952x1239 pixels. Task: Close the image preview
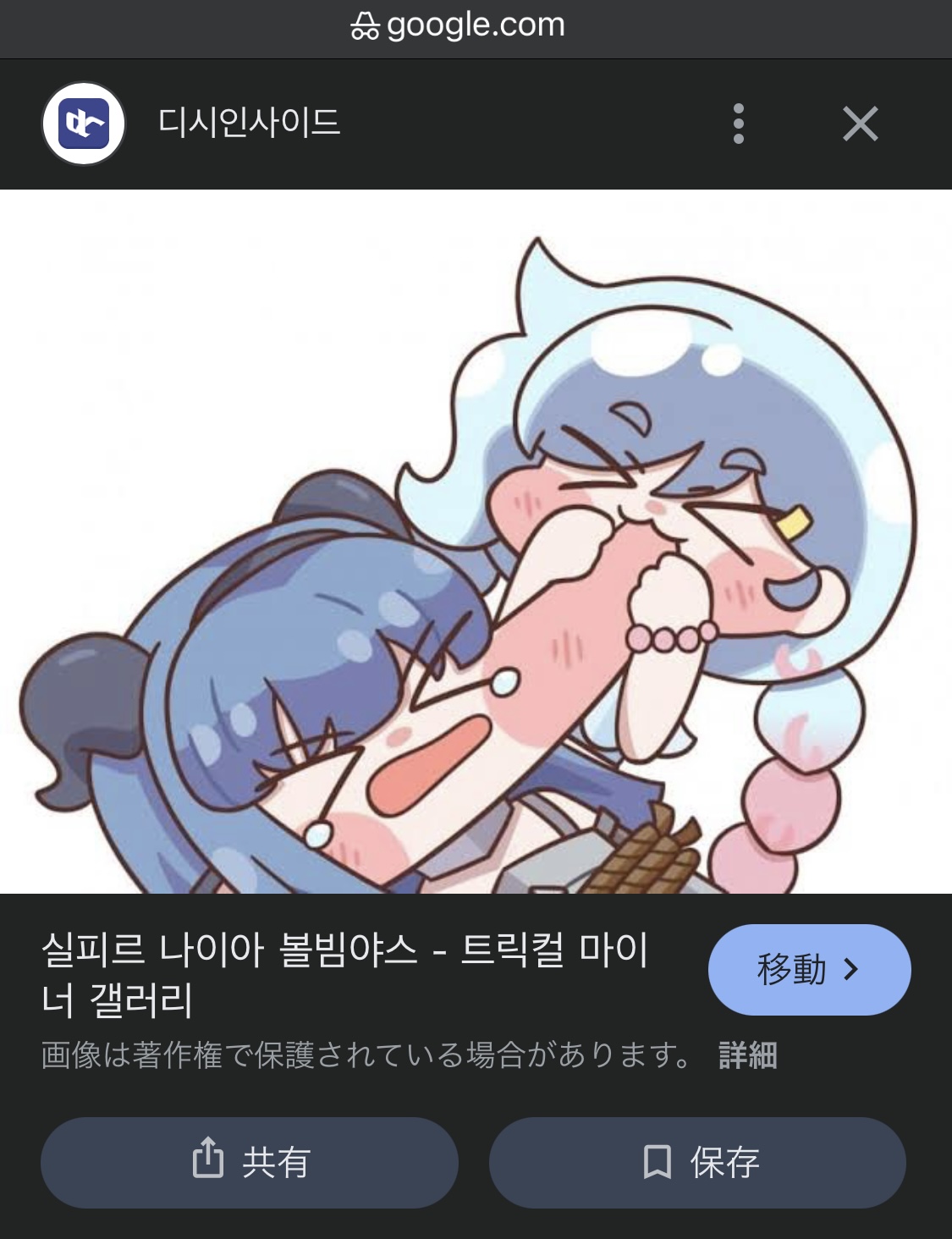point(860,124)
